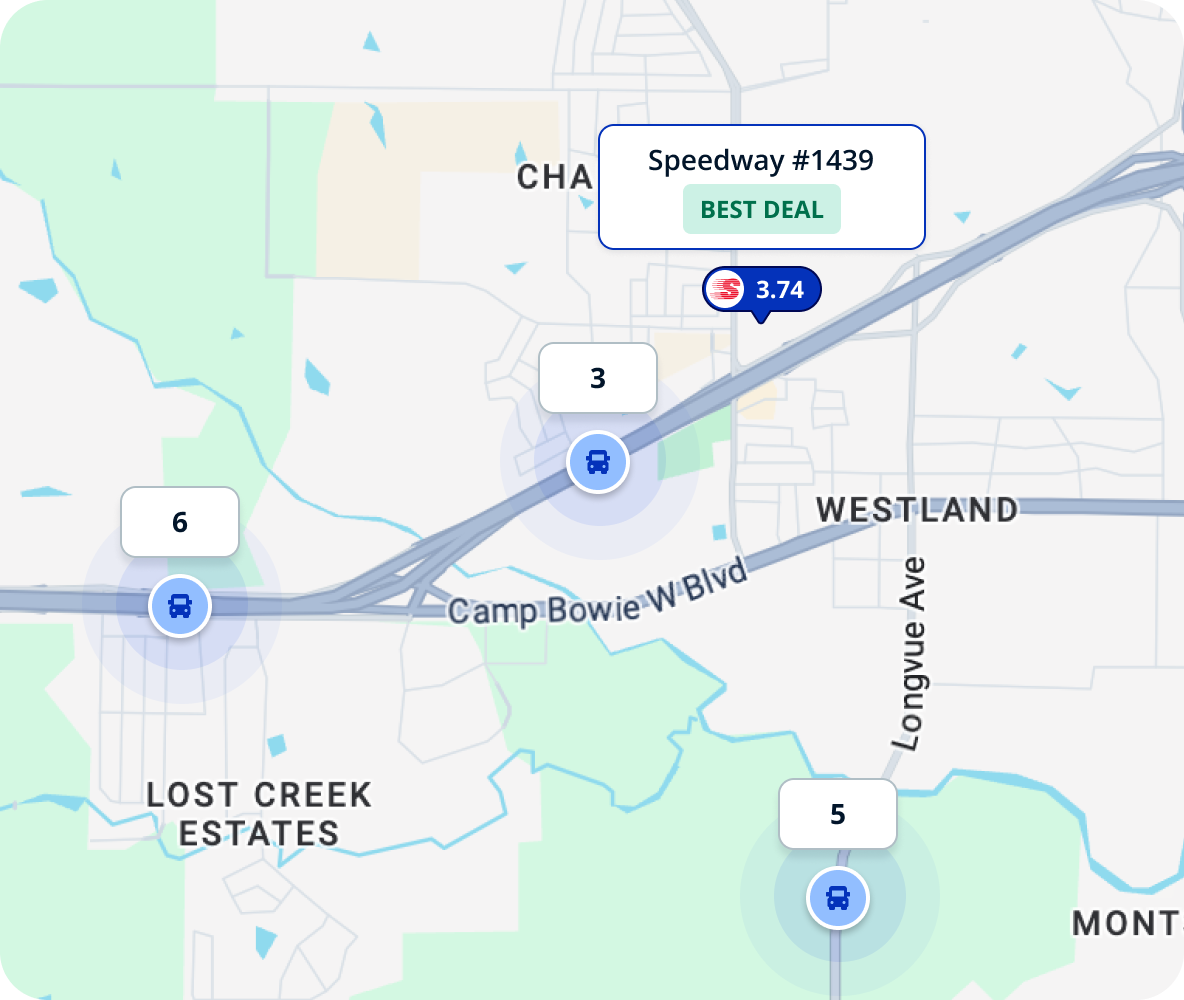Open the Speedway #1439 Best Deal callout
1184x1000 pixels.
pyautogui.click(x=761, y=187)
